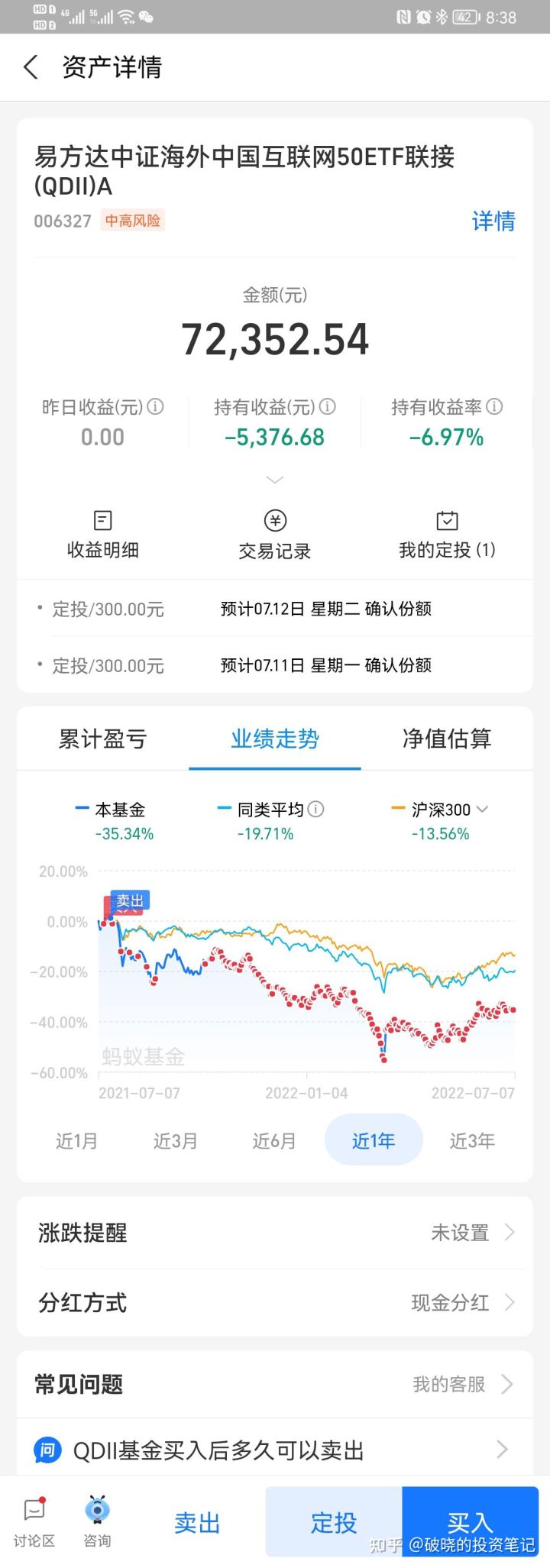550x1568 pixels.
Task: Switch to the 累计盈亏 tab
Action: tap(102, 739)
